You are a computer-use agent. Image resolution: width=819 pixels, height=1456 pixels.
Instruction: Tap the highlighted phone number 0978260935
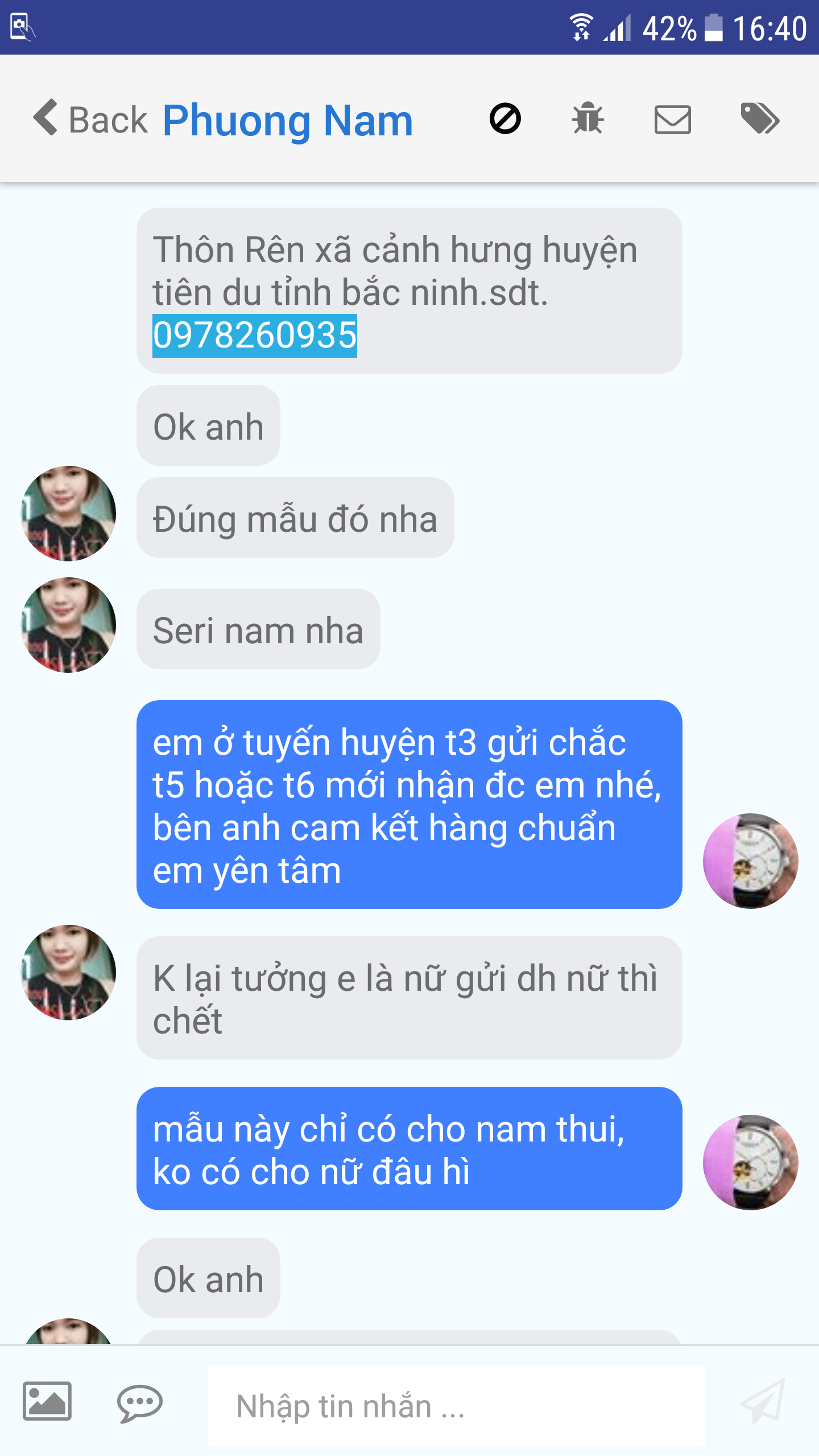pos(255,336)
